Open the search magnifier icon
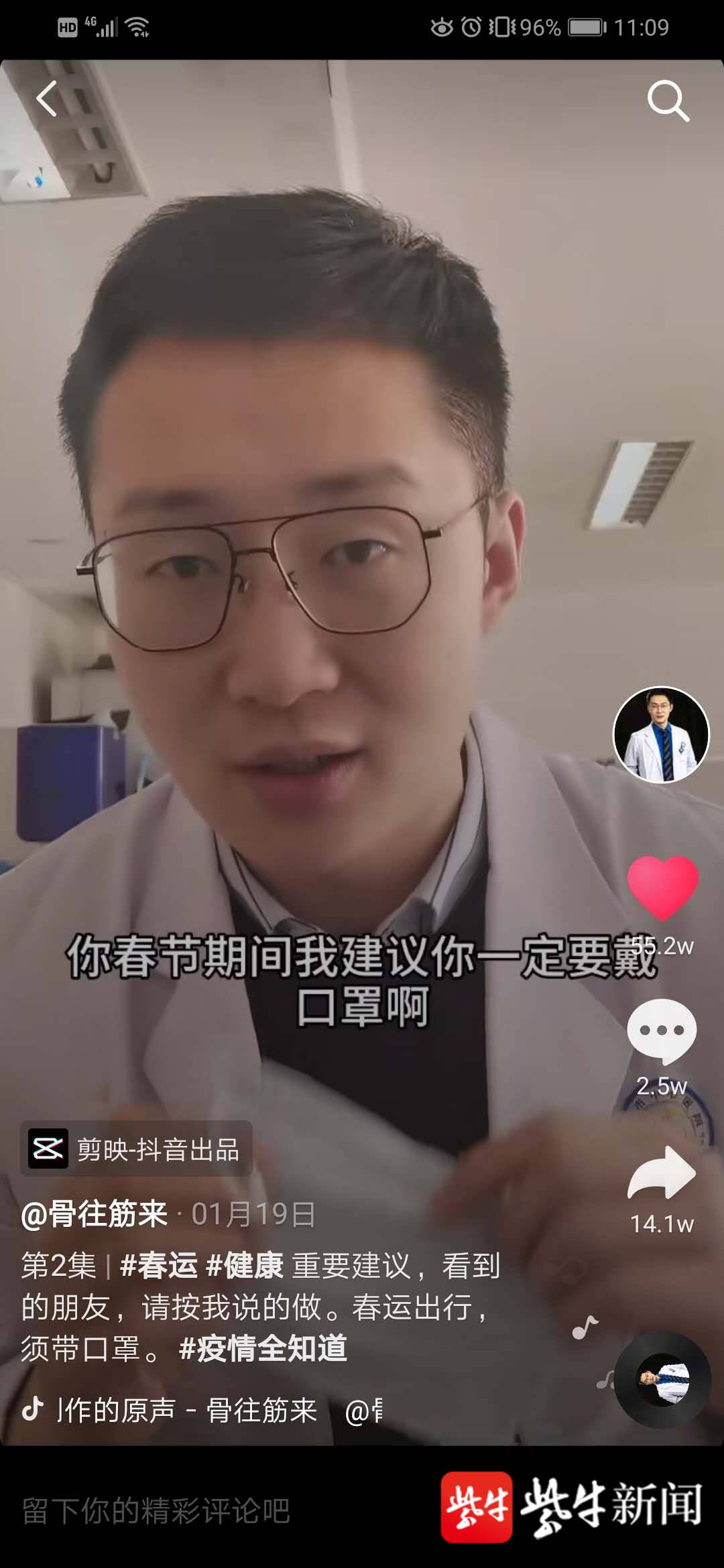Image resolution: width=724 pixels, height=1568 pixels. tap(668, 101)
